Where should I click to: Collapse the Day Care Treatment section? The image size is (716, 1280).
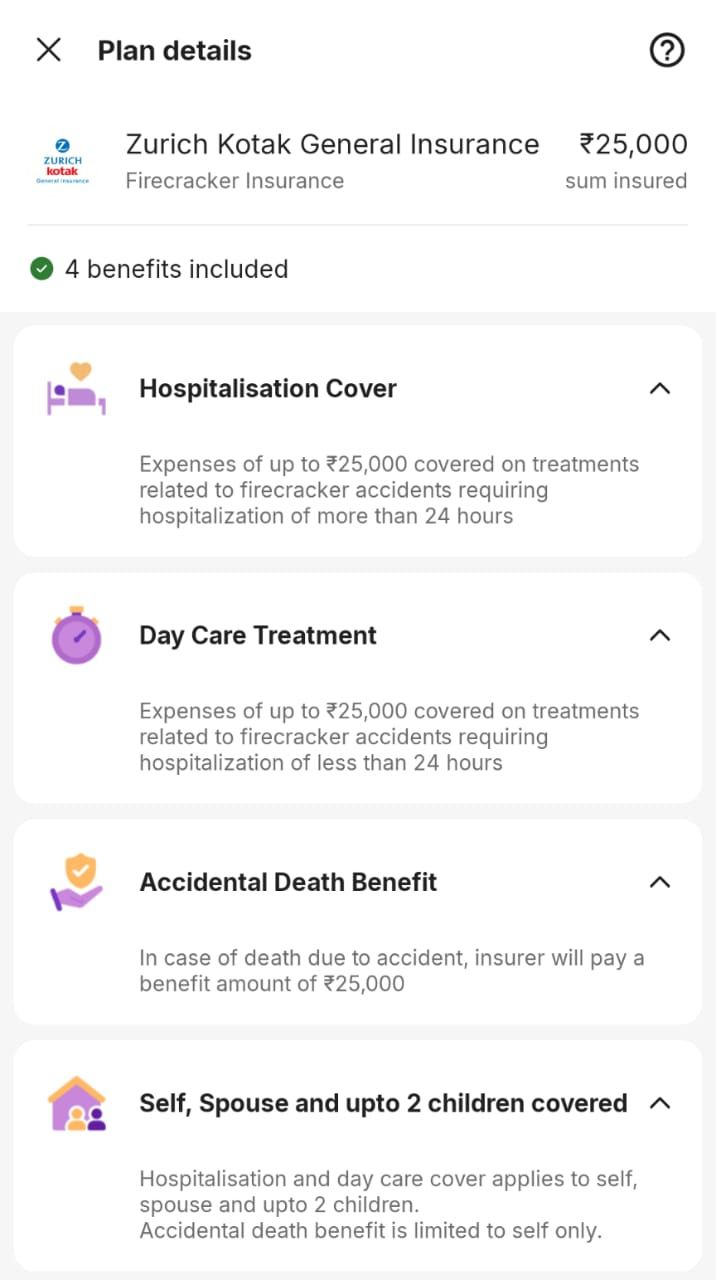point(659,635)
